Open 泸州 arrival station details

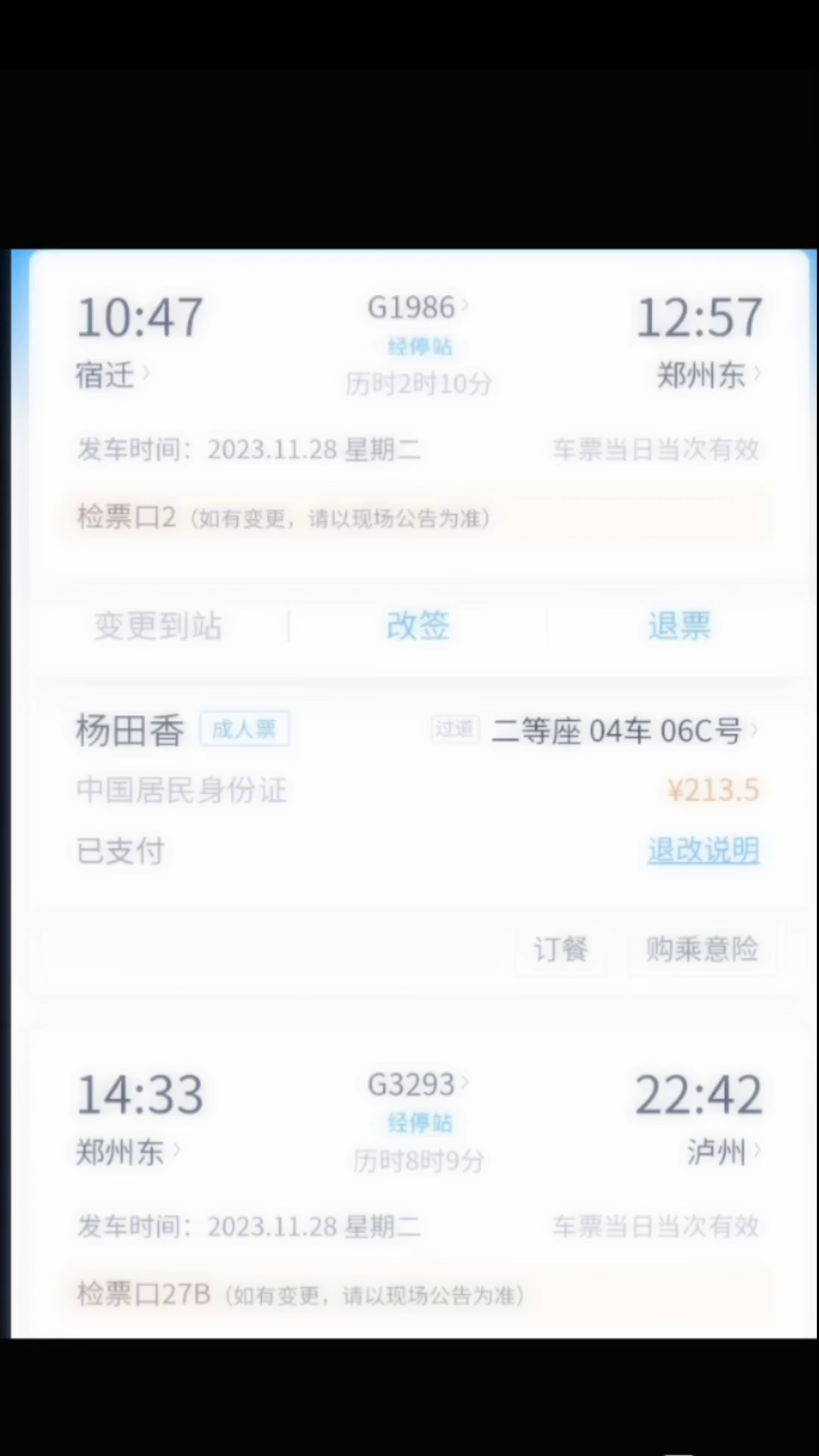[x=723, y=1153]
